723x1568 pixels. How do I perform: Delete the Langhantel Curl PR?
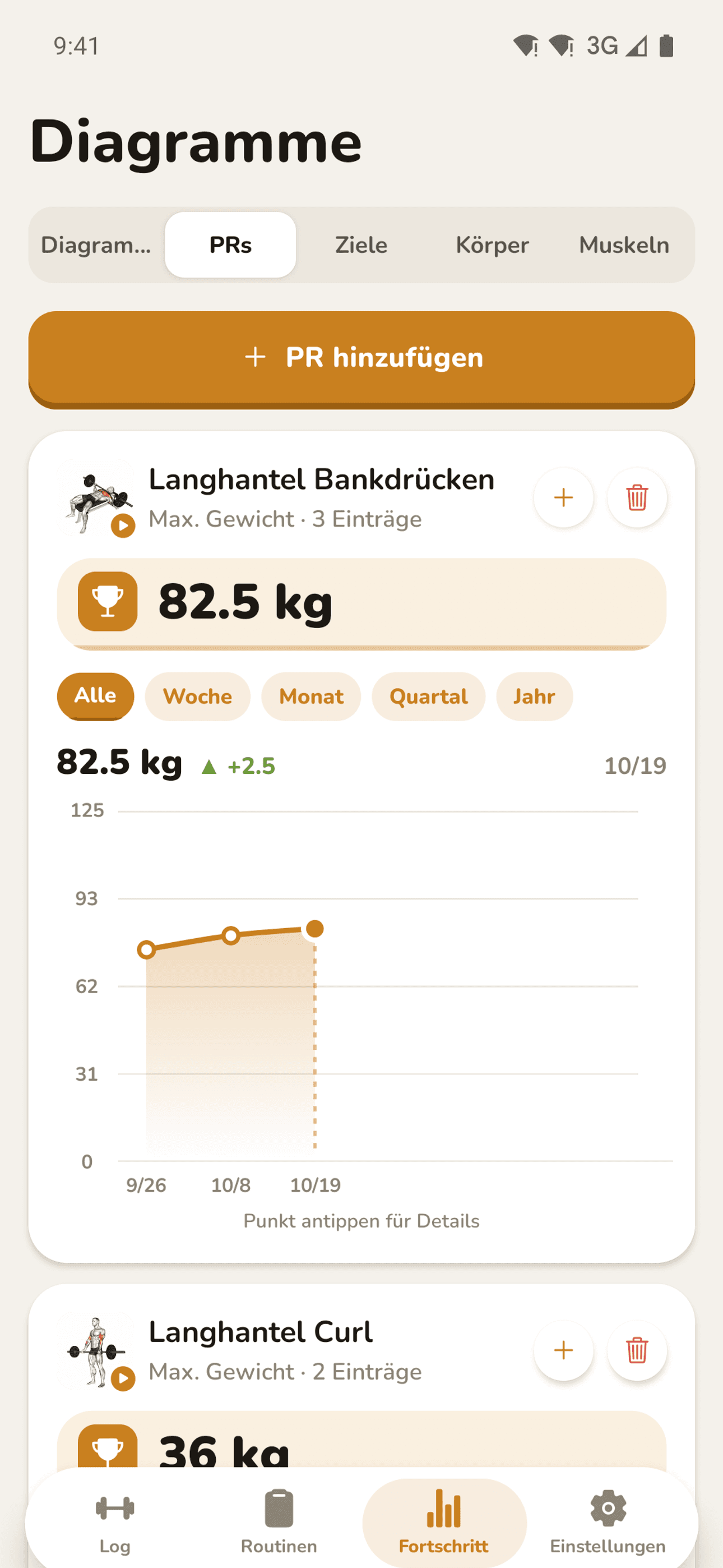click(637, 1350)
